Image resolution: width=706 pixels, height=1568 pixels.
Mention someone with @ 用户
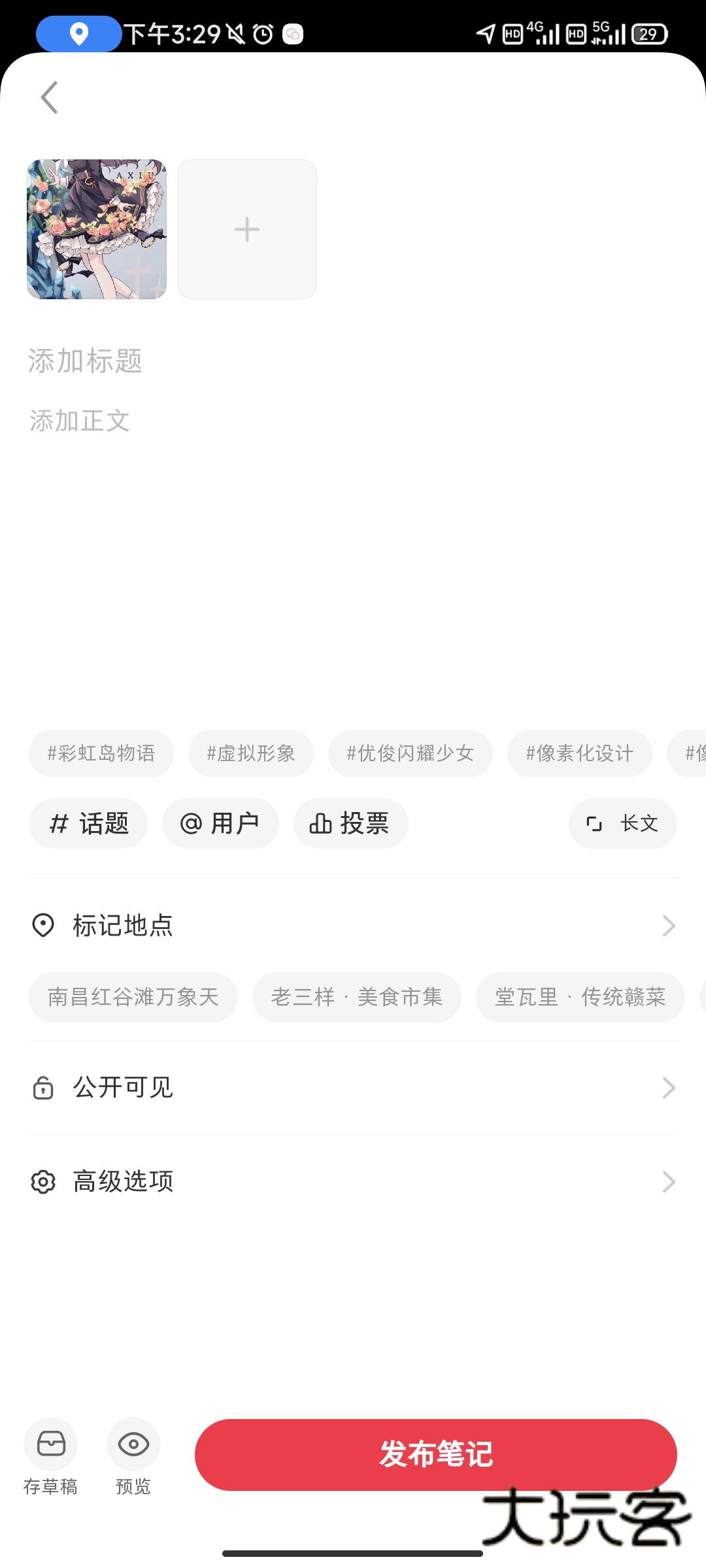click(x=220, y=823)
